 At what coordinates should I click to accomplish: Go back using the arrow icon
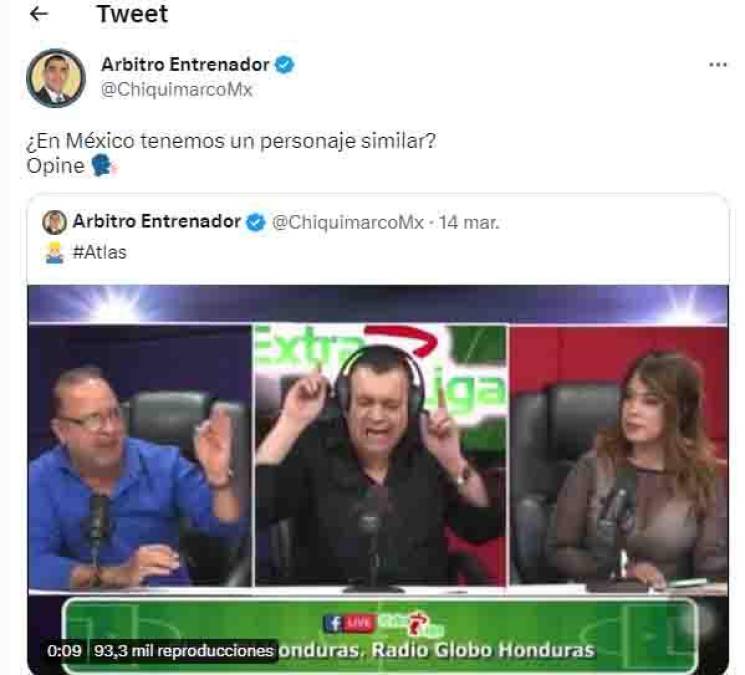click(40, 15)
